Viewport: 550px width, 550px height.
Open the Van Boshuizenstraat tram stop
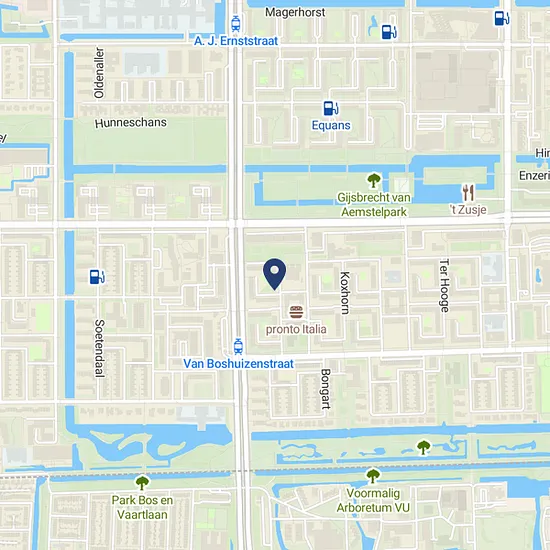[238, 346]
